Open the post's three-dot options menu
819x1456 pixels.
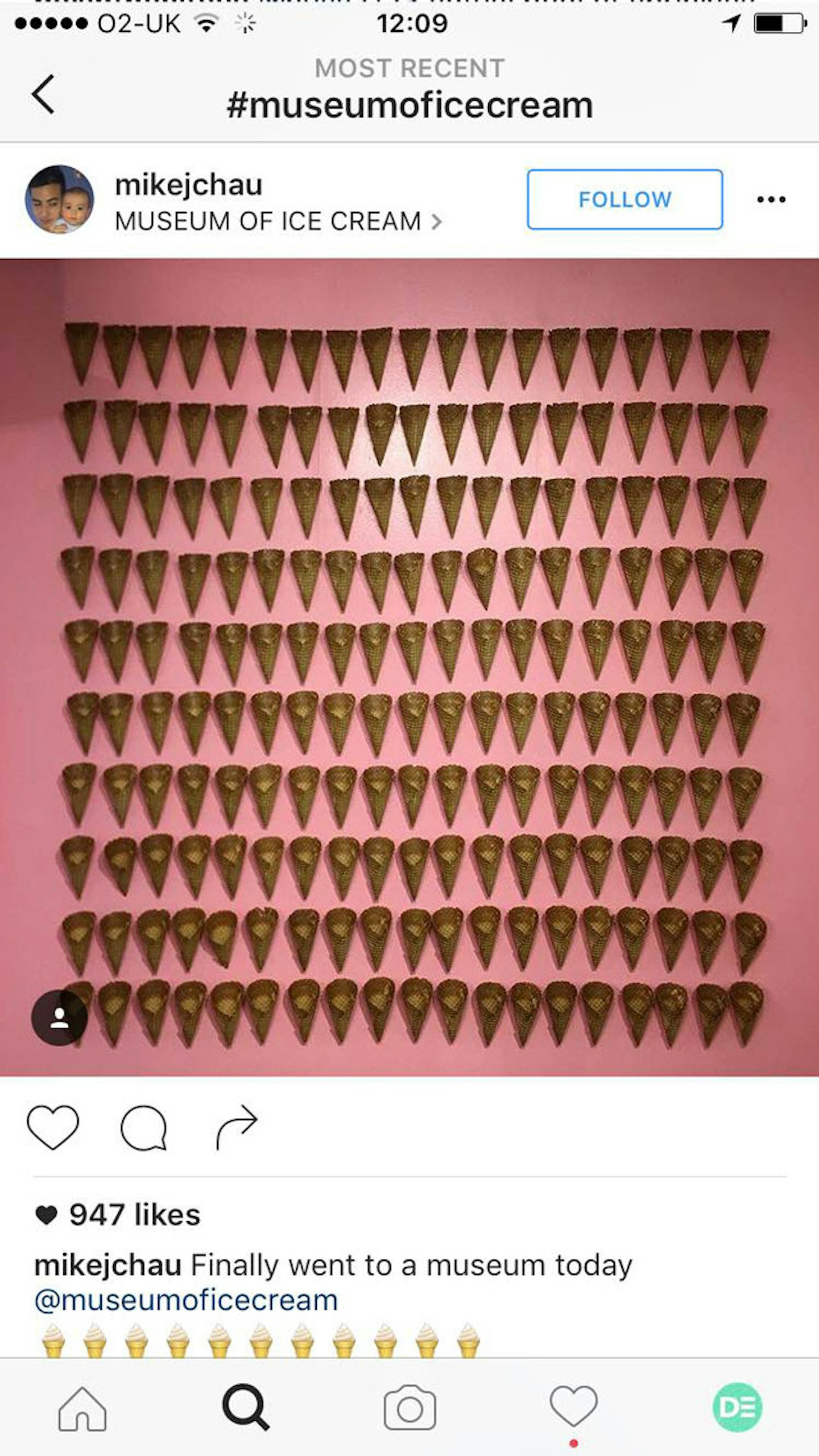coord(771,200)
